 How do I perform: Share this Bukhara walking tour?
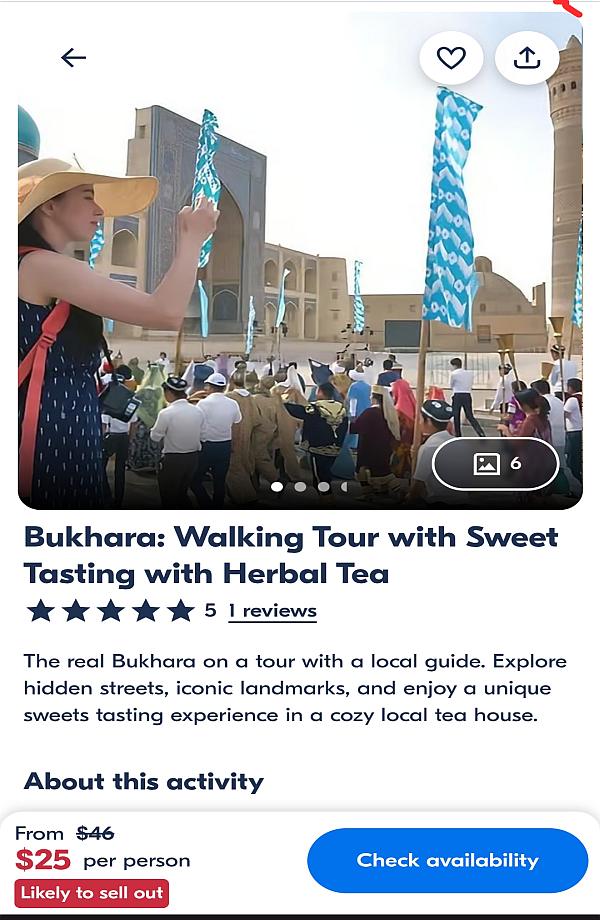tap(527, 58)
